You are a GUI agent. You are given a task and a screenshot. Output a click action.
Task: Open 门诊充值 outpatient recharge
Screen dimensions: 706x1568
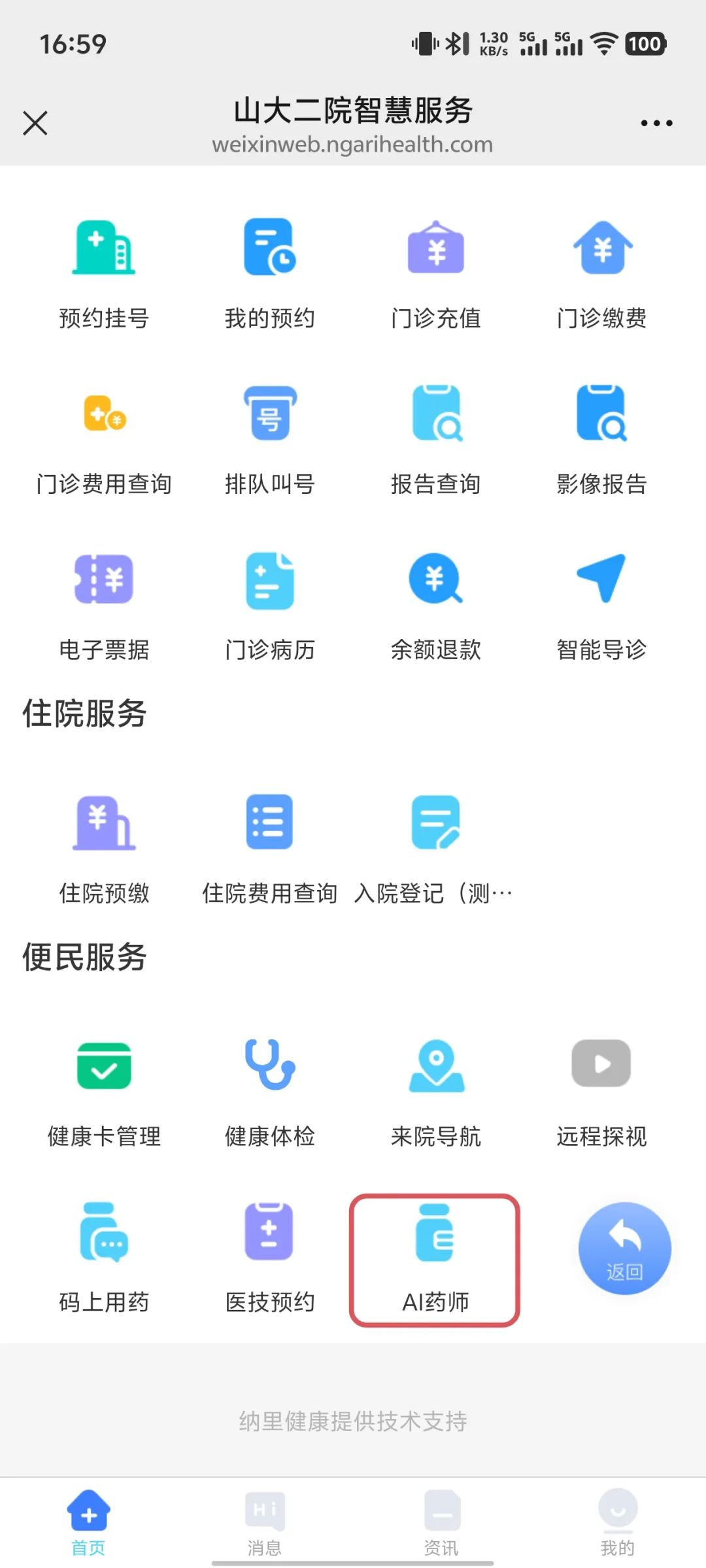point(436,274)
